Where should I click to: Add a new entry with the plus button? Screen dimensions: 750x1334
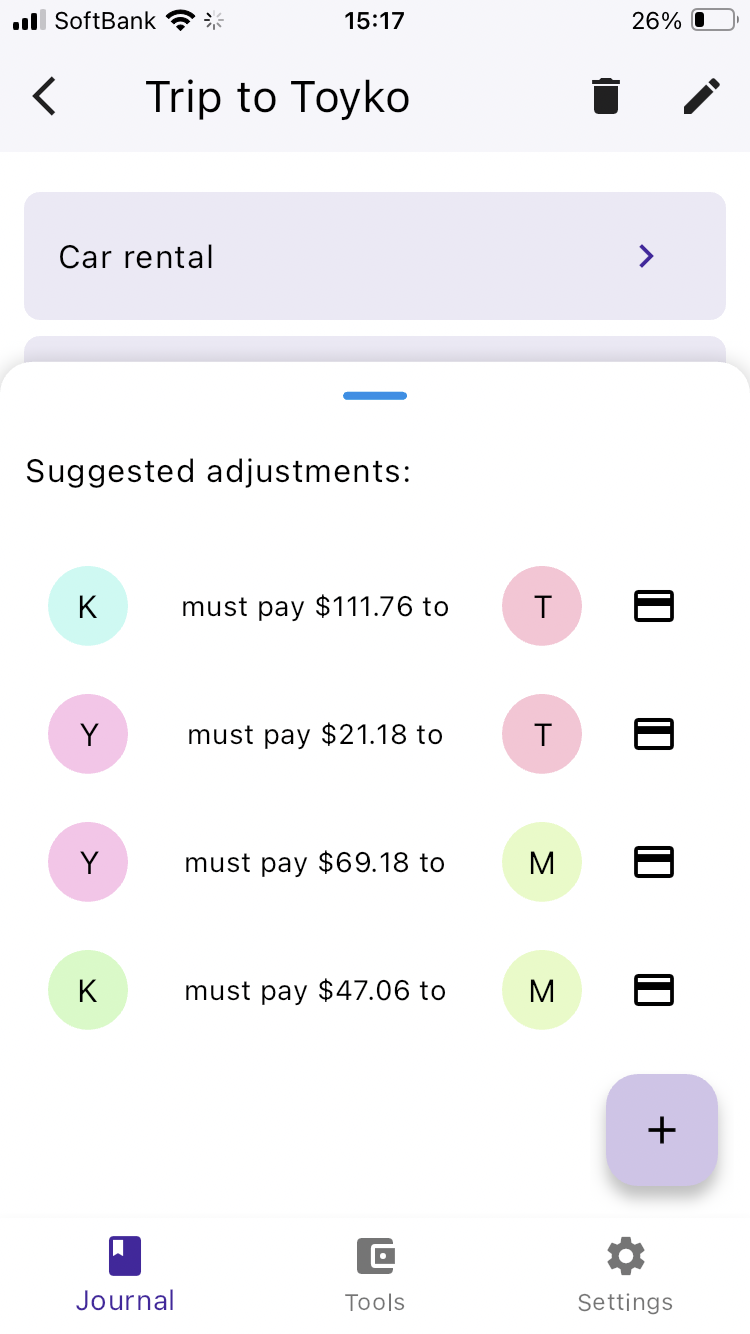[662, 1130]
